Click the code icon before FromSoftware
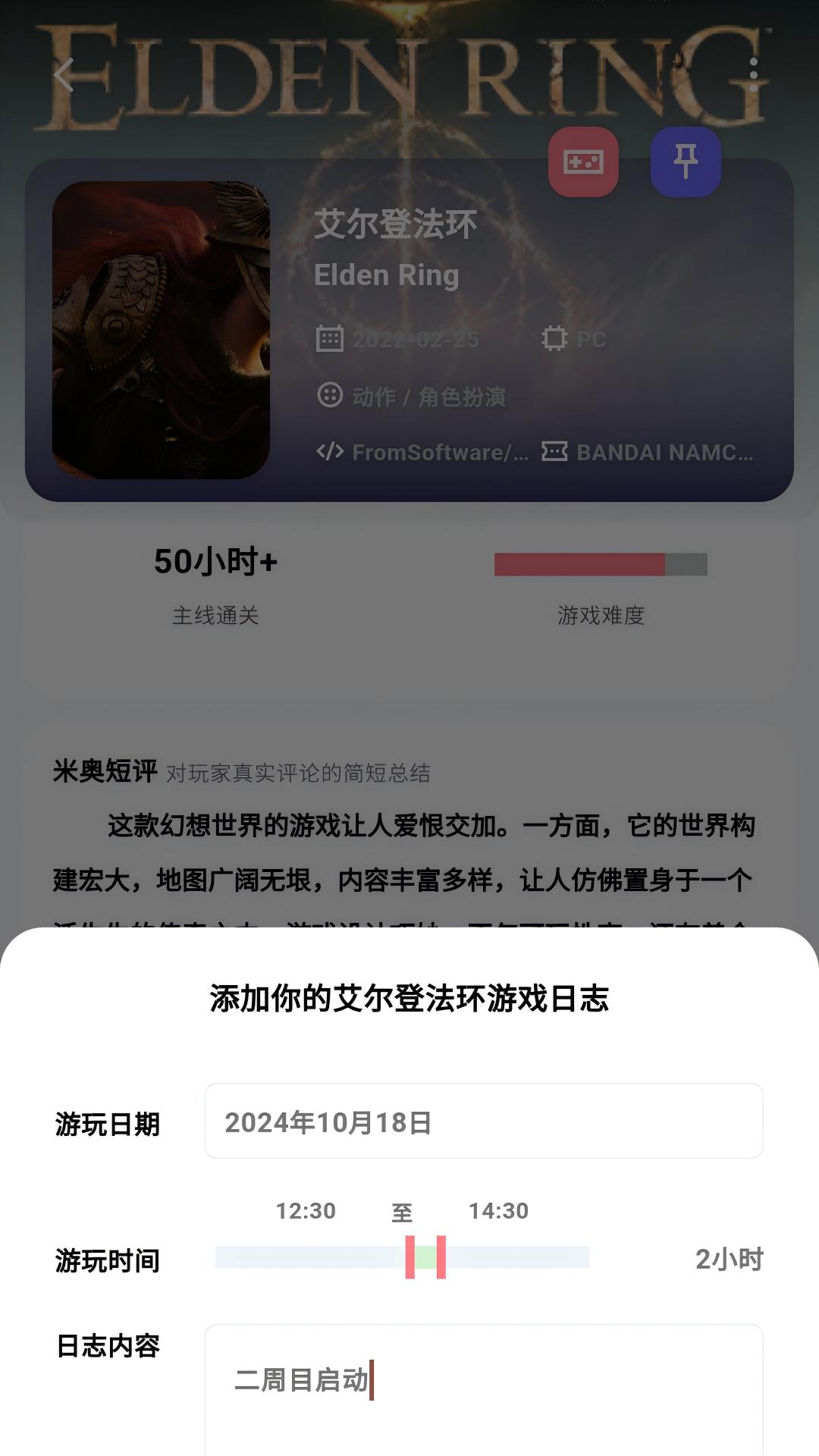The width and height of the screenshot is (819, 1456). coord(329,450)
